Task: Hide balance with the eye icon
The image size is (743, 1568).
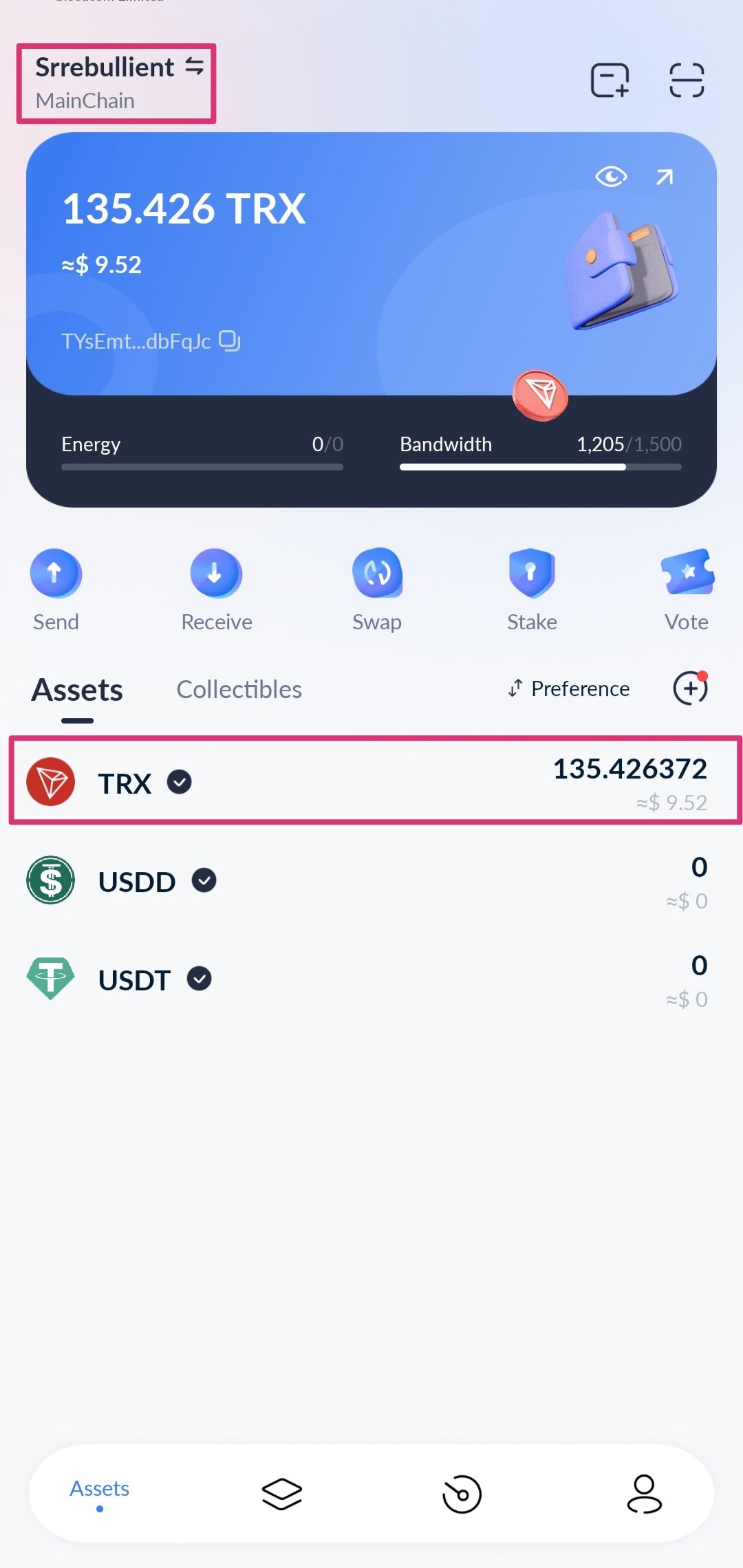Action: 611,177
